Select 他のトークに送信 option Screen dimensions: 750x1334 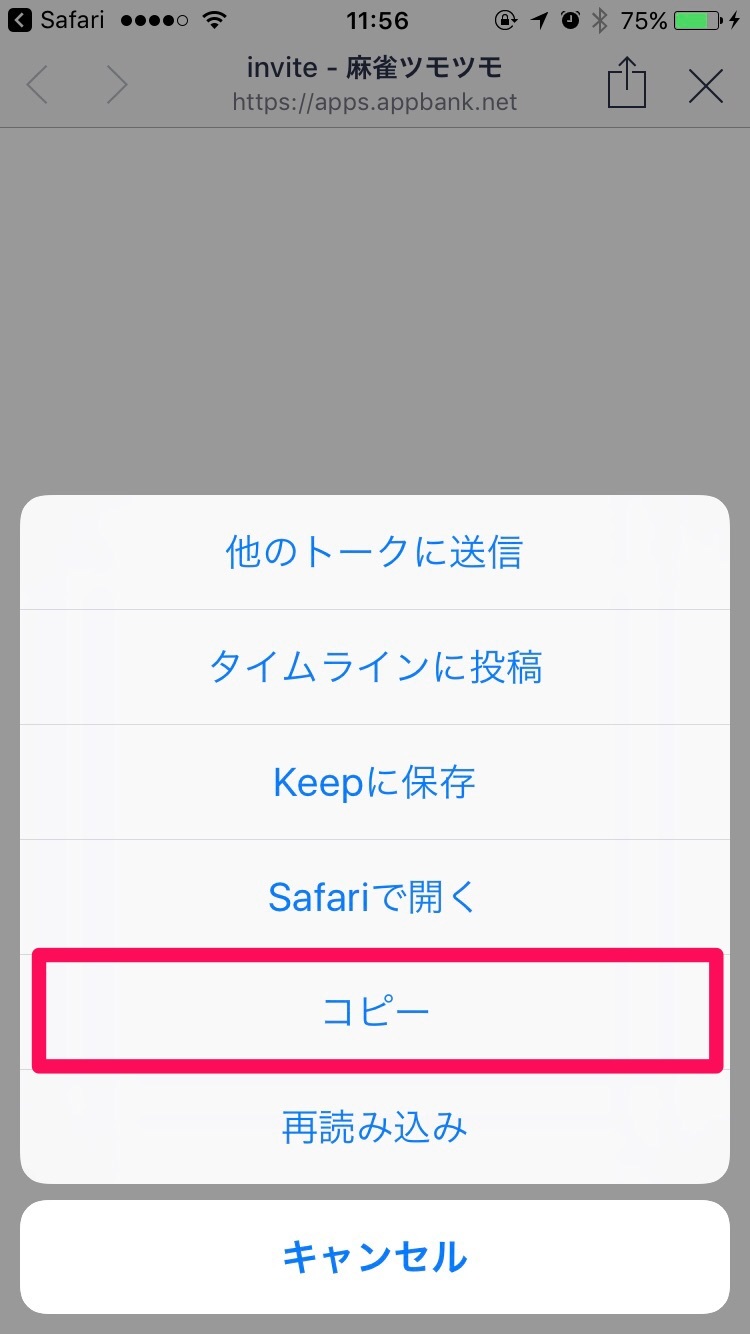pyautogui.click(x=374, y=552)
